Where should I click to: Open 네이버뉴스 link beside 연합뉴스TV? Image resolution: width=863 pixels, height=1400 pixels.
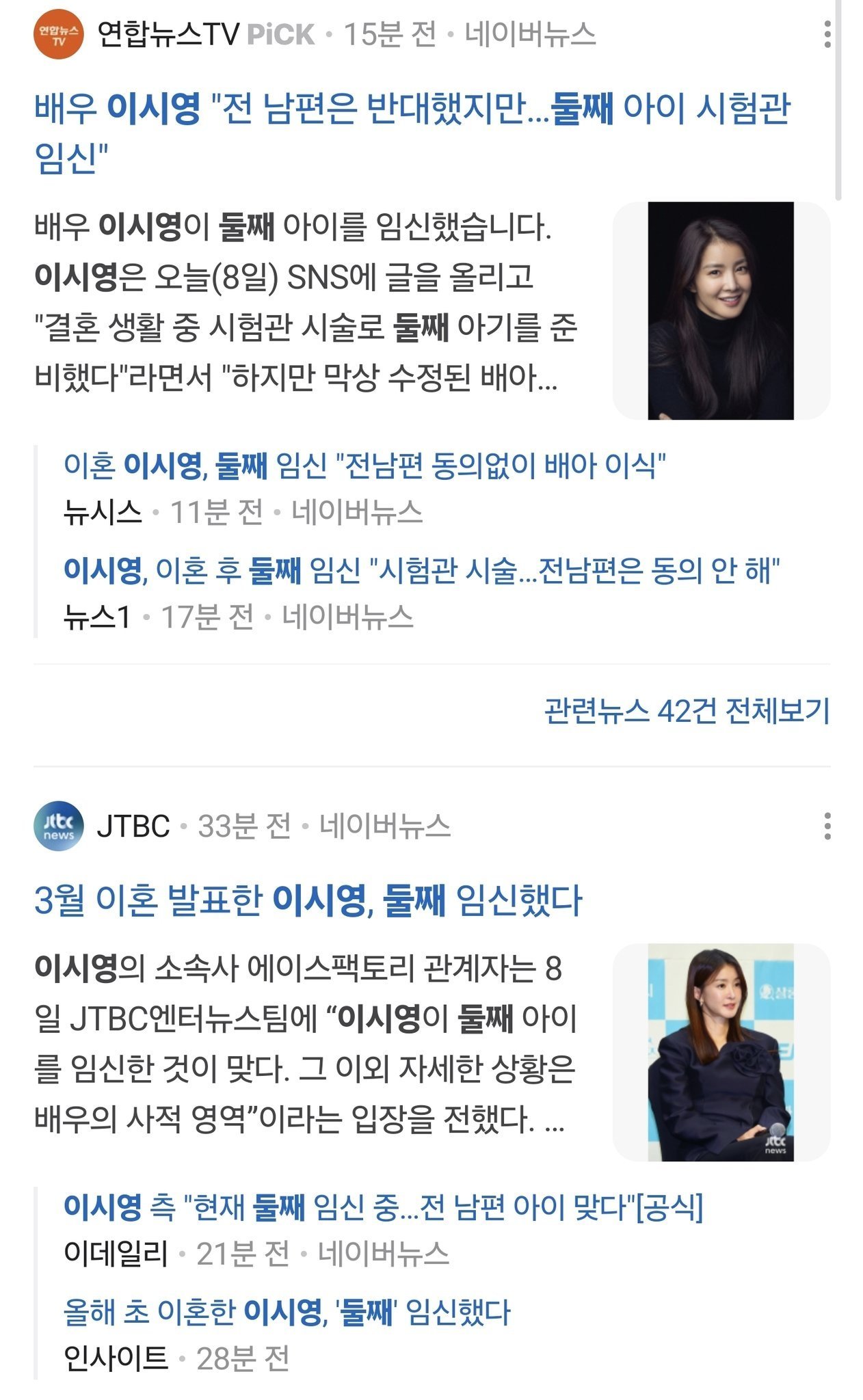(x=531, y=34)
